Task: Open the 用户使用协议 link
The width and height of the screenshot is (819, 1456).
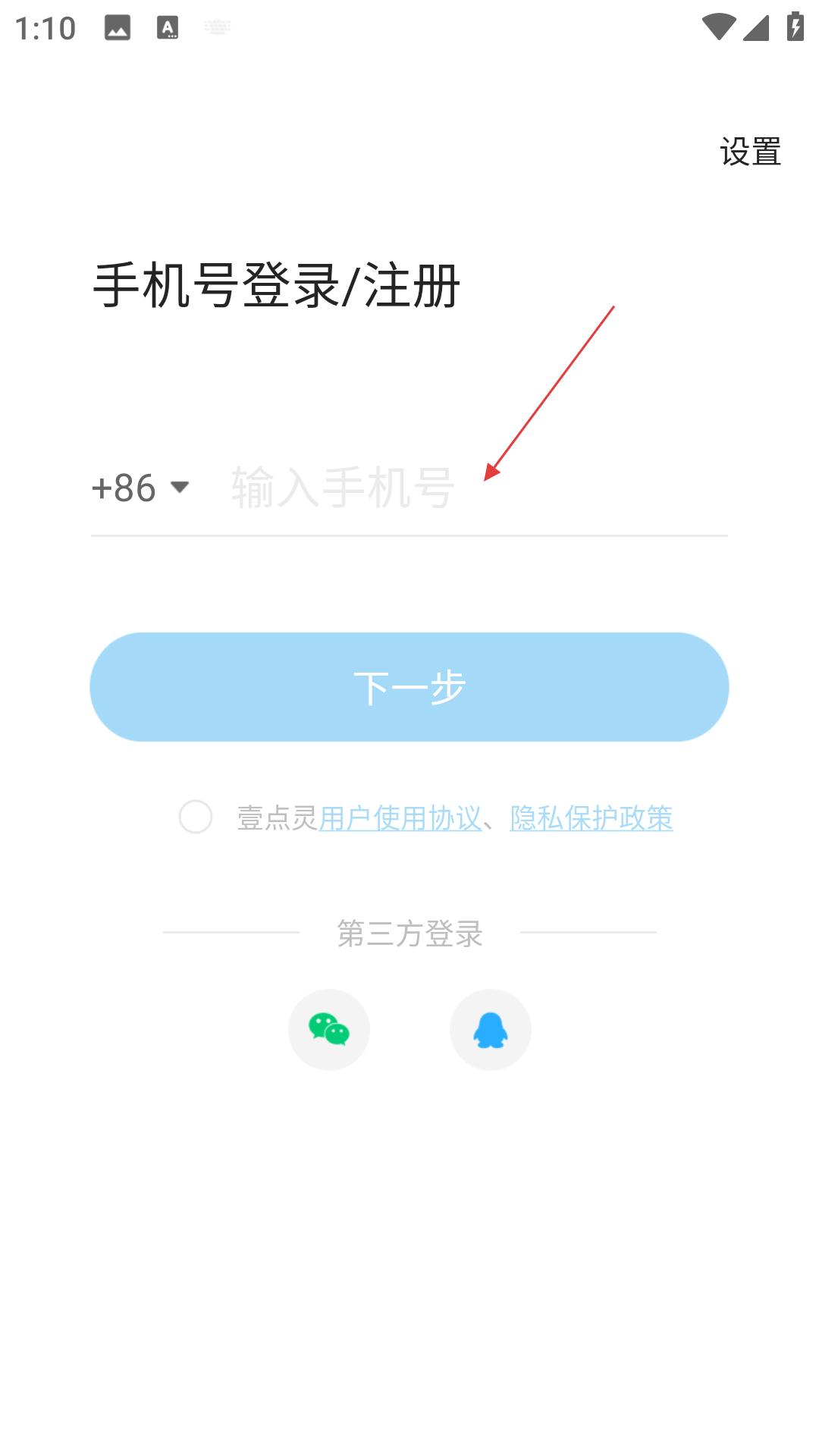Action: 400,817
